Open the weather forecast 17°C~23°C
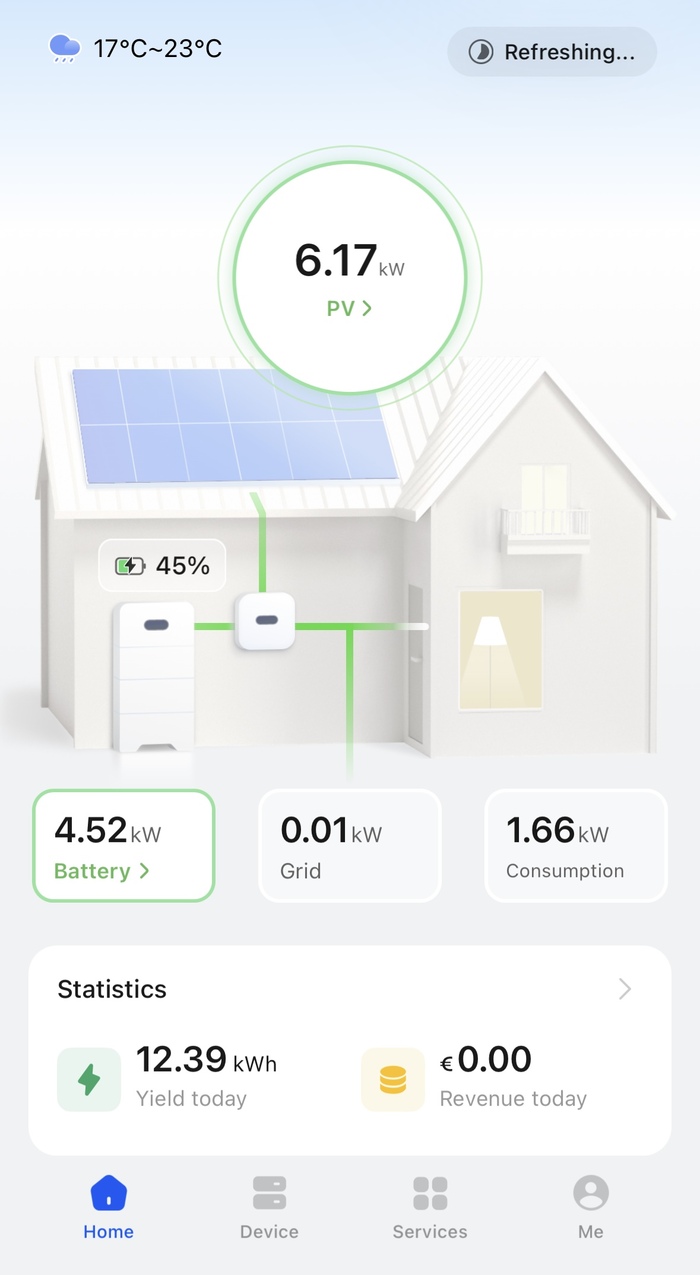This screenshot has height=1275, width=700. [x=136, y=48]
